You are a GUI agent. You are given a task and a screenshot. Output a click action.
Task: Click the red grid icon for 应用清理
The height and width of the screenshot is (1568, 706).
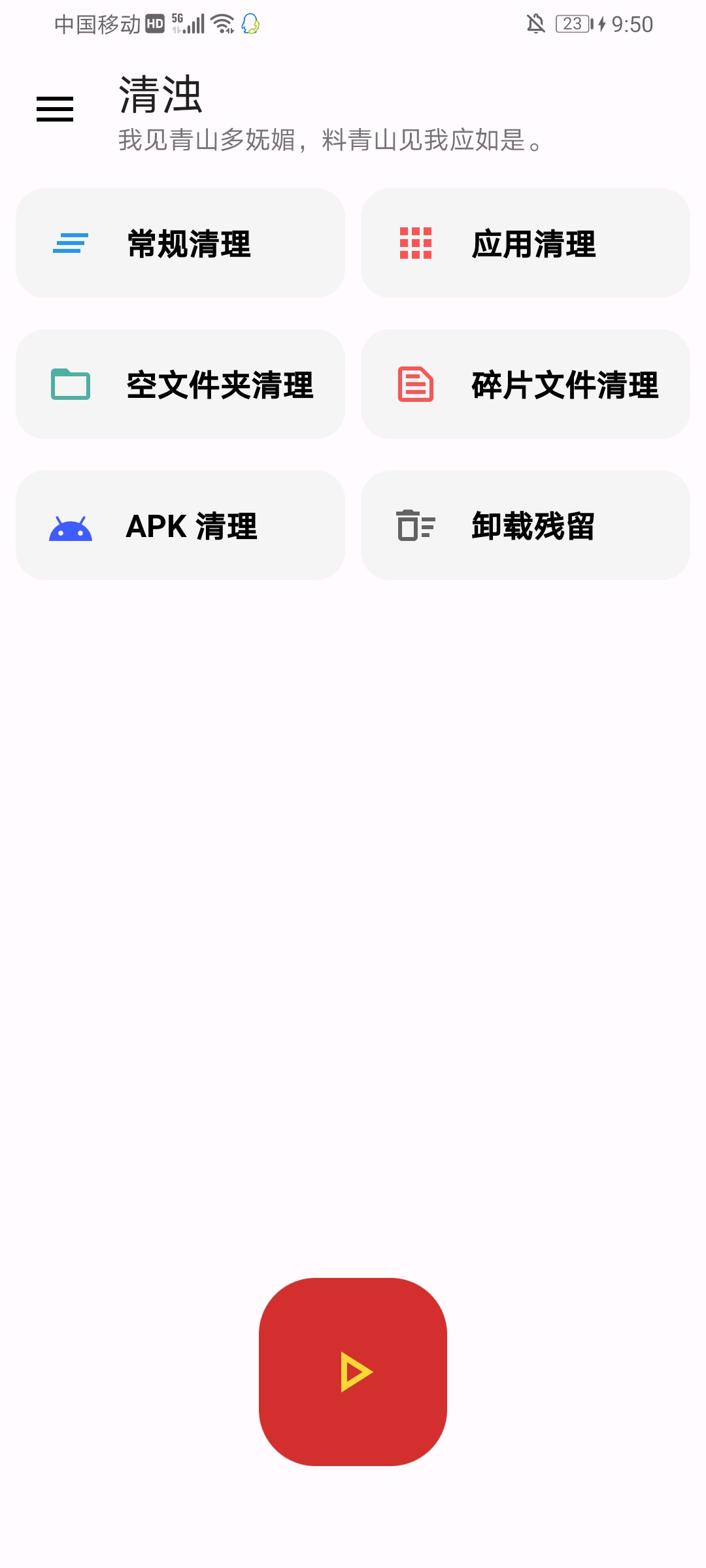(x=417, y=242)
